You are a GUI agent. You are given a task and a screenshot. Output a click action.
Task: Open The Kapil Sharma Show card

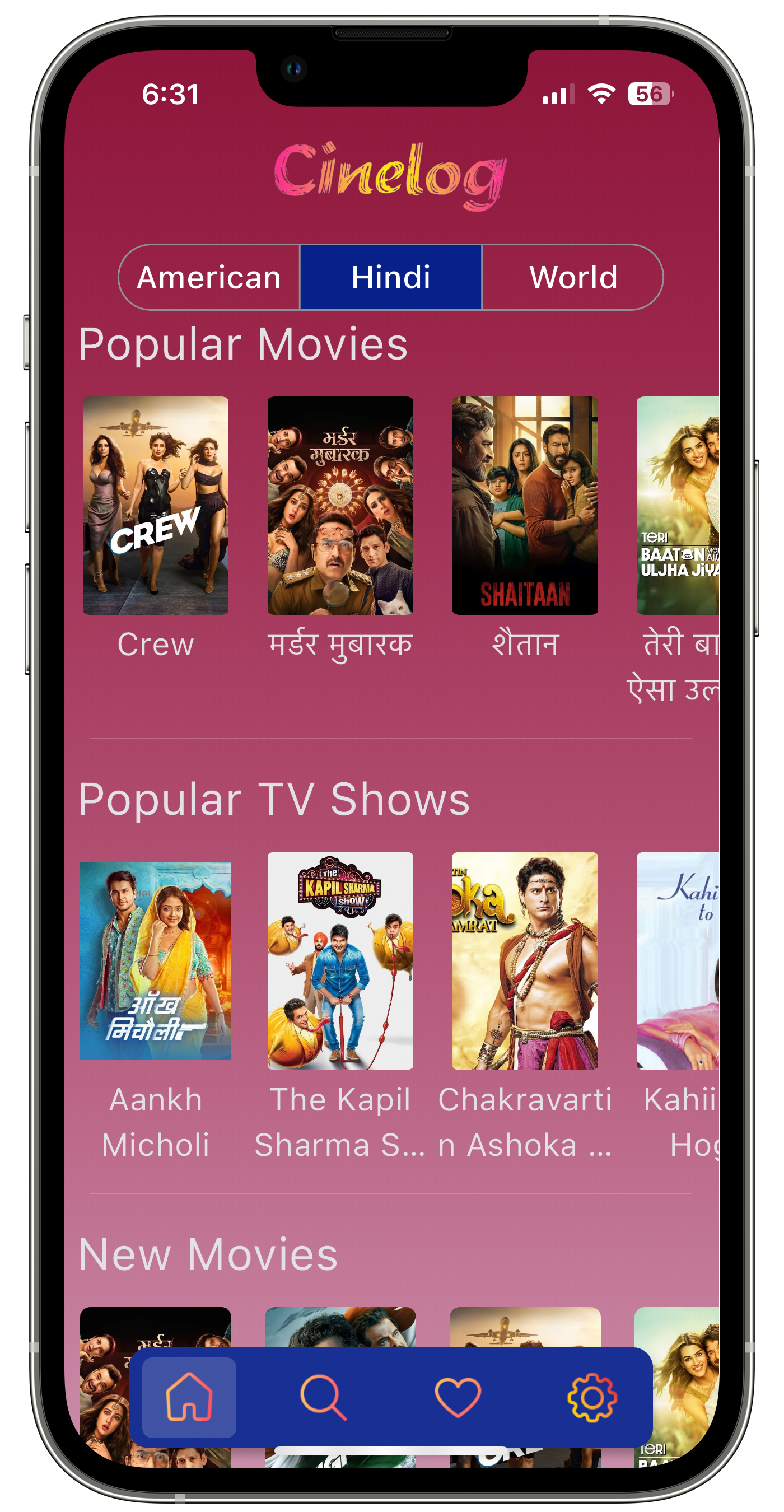click(x=340, y=960)
